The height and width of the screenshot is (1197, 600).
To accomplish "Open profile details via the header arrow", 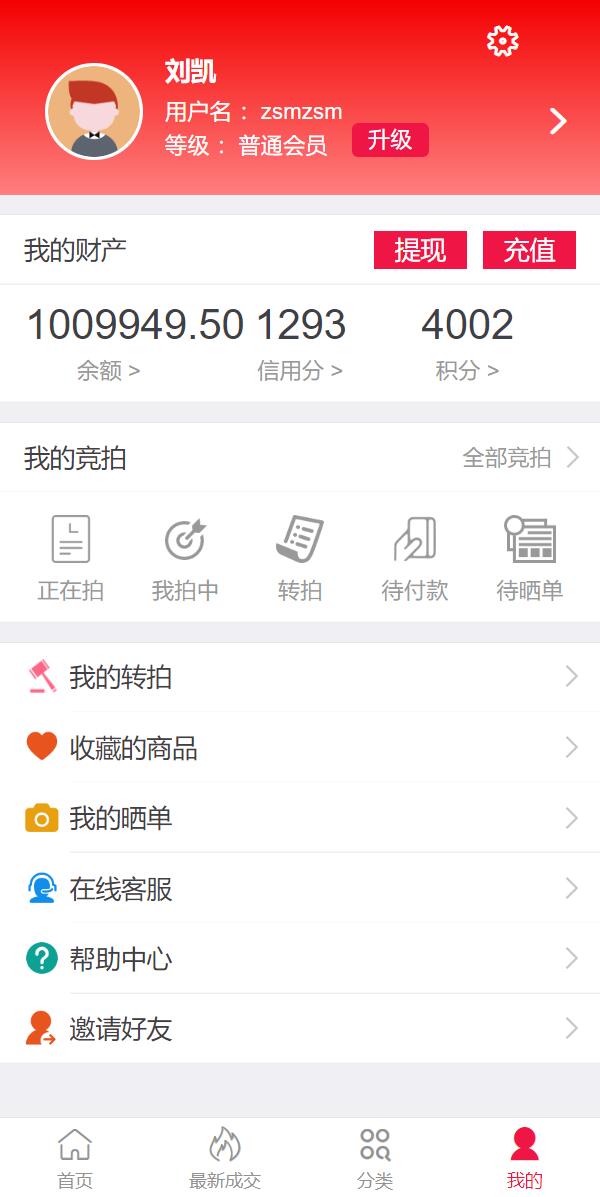I will [558, 121].
